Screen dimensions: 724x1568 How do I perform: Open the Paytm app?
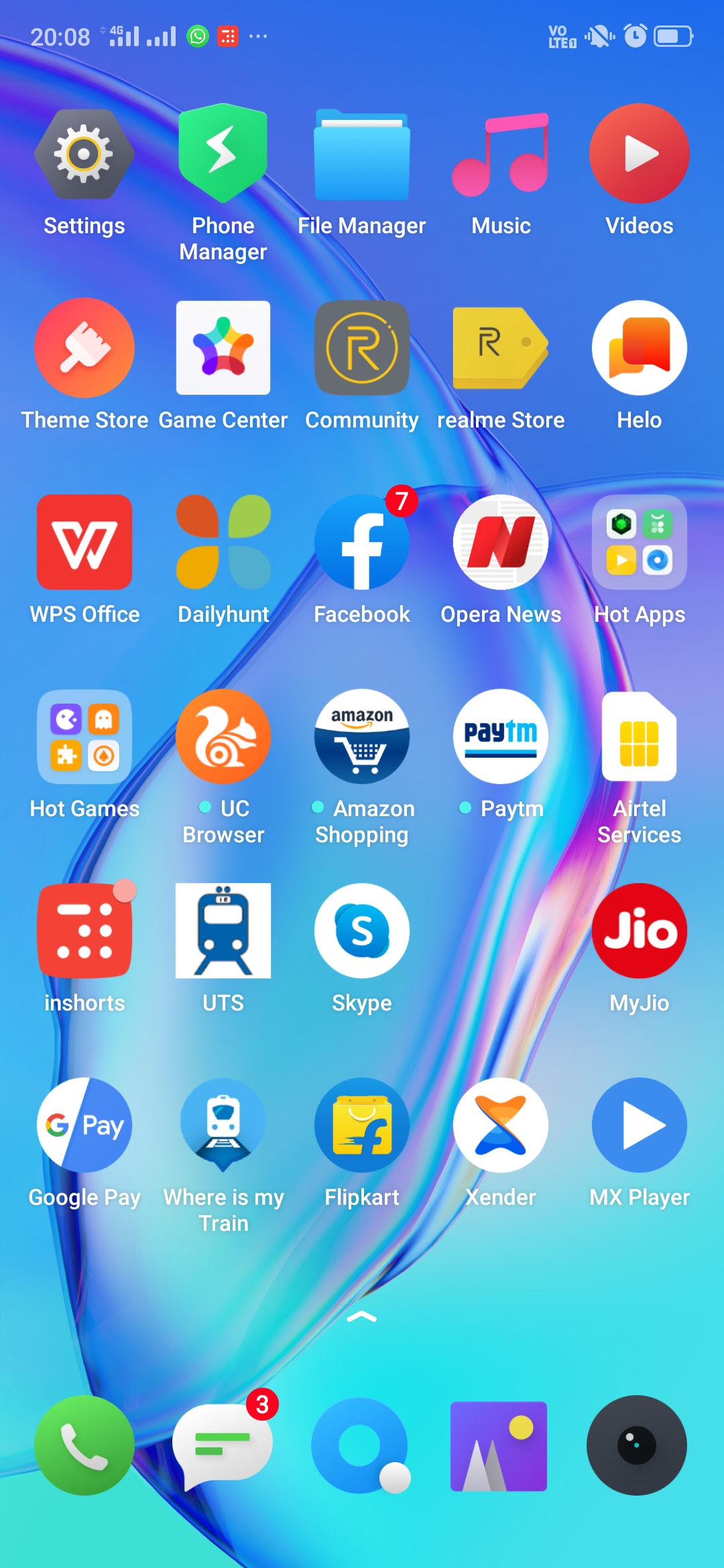[501, 737]
